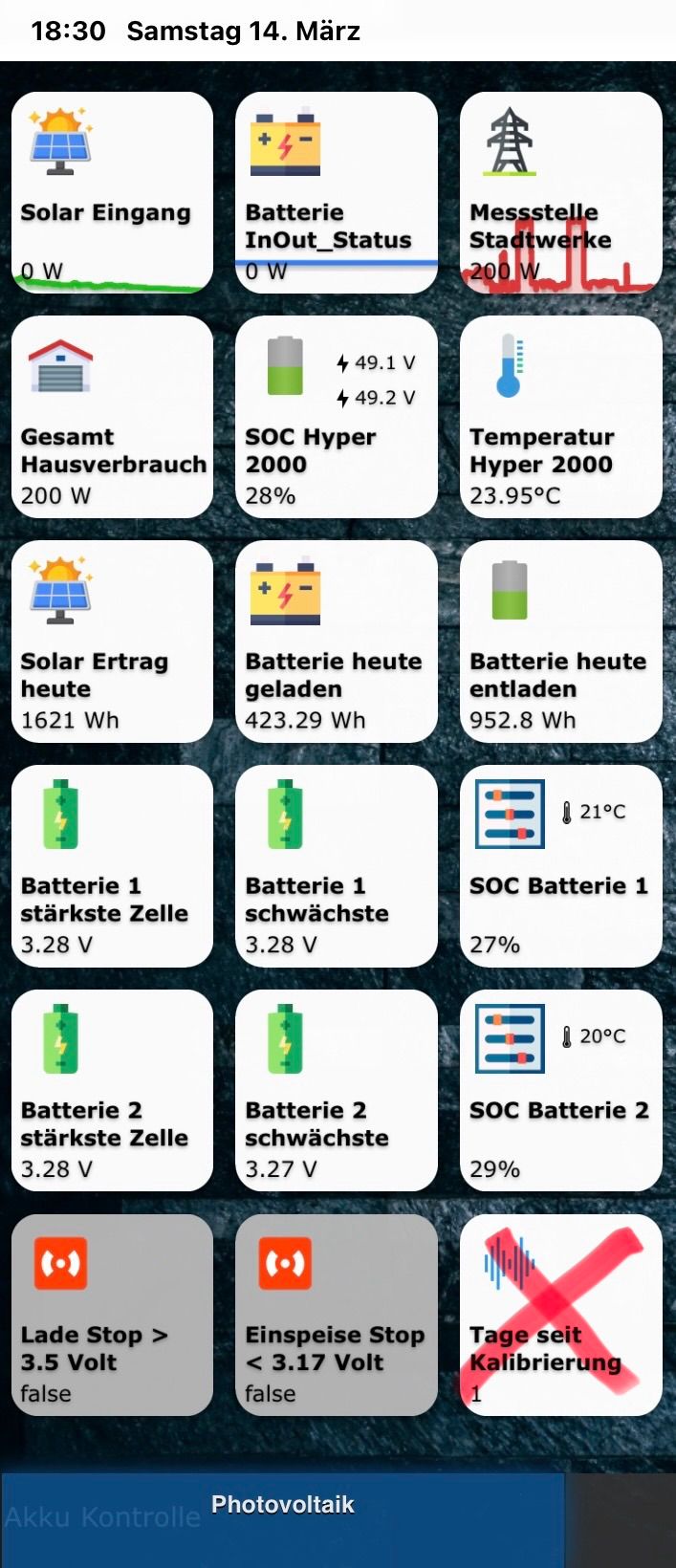676x1568 pixels.
Task: Open the Tage seit Kalibrierung tile
Action: tap(561, 1316)
